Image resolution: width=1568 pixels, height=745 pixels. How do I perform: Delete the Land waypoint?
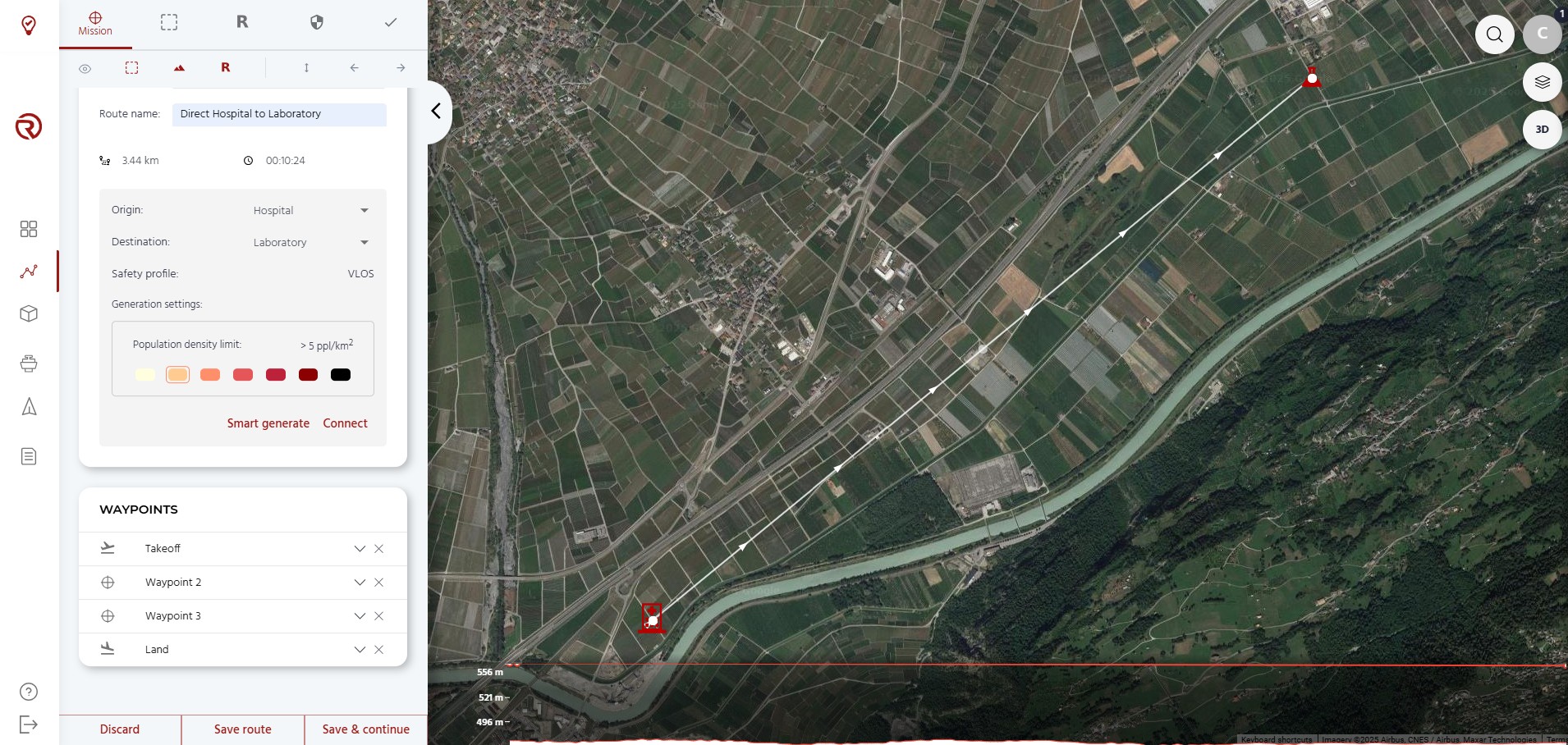click(379, 650)
